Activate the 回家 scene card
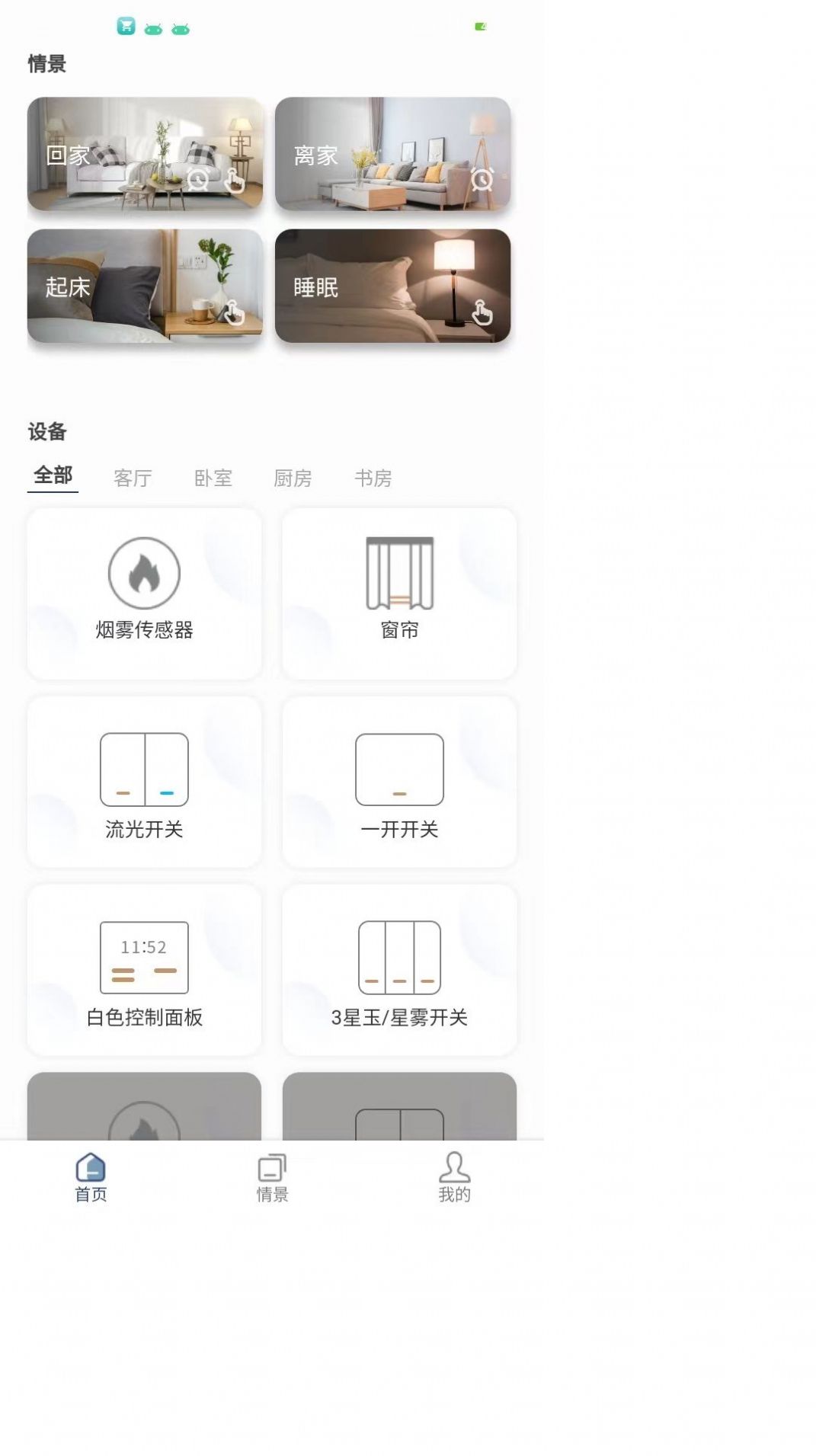Viewport: 816px width, 1456px height. (145, 154)
